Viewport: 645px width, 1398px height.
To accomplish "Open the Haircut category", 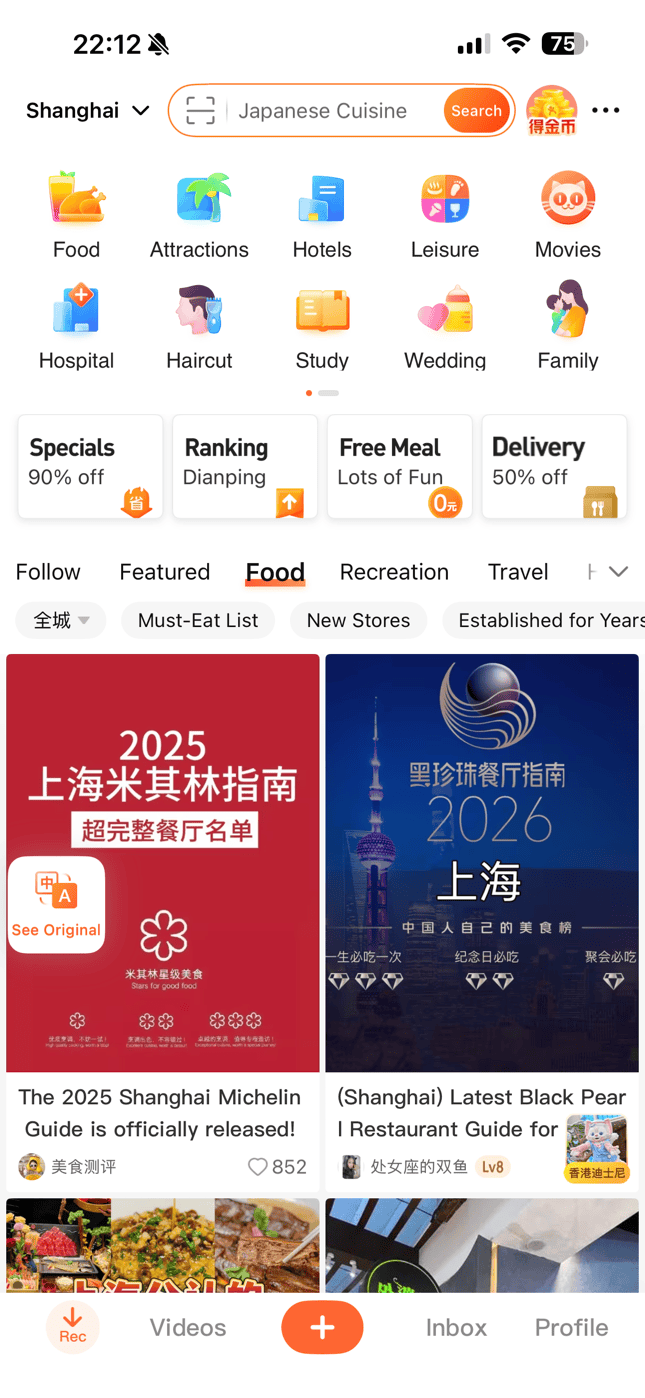I will [x=199, y=327].
